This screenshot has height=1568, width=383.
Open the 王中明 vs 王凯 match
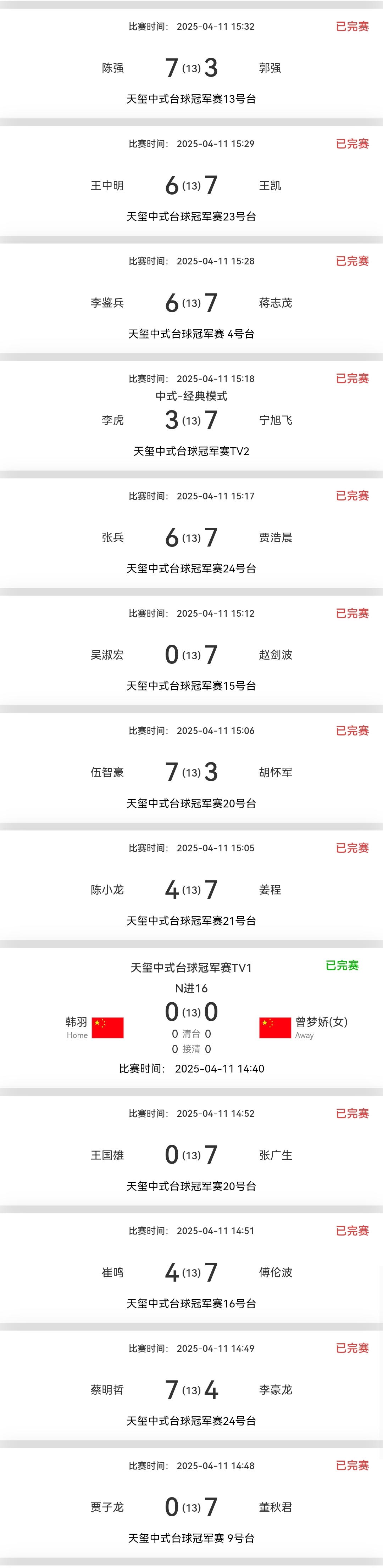[x=191, y=185]
